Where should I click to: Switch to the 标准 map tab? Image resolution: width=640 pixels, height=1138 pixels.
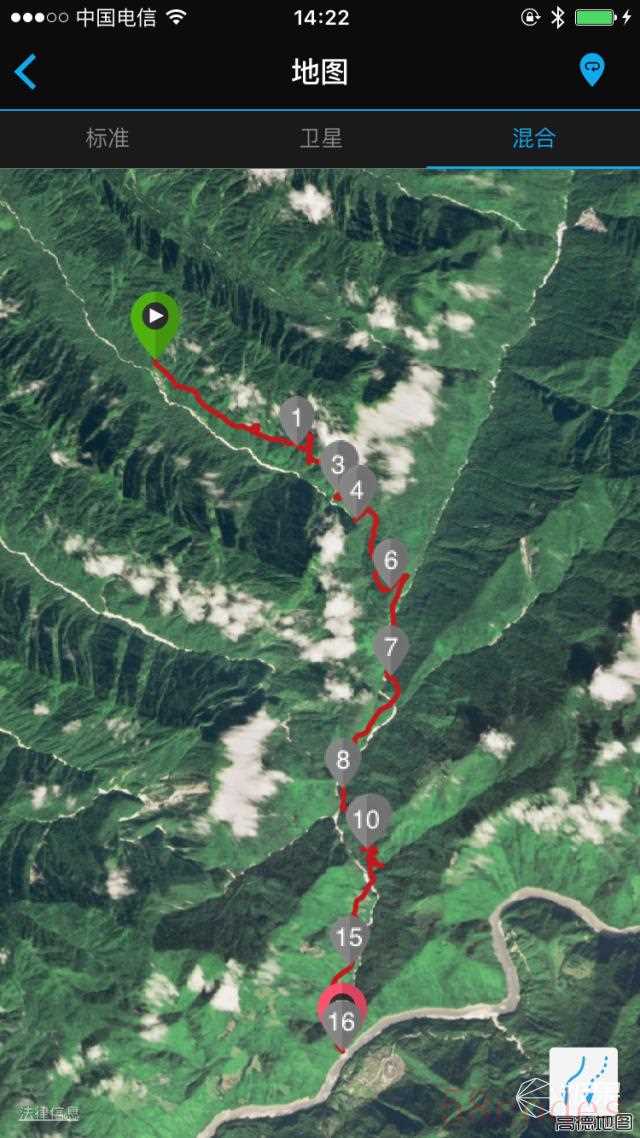[107, 138]
